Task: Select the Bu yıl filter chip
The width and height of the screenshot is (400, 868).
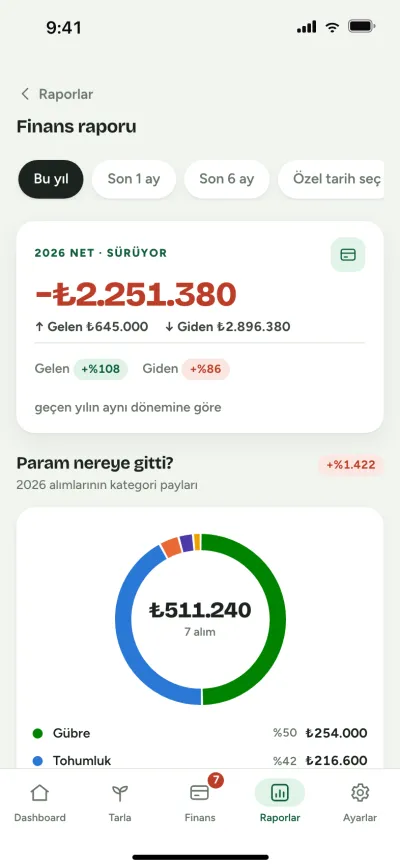Action: pos(51,179)
